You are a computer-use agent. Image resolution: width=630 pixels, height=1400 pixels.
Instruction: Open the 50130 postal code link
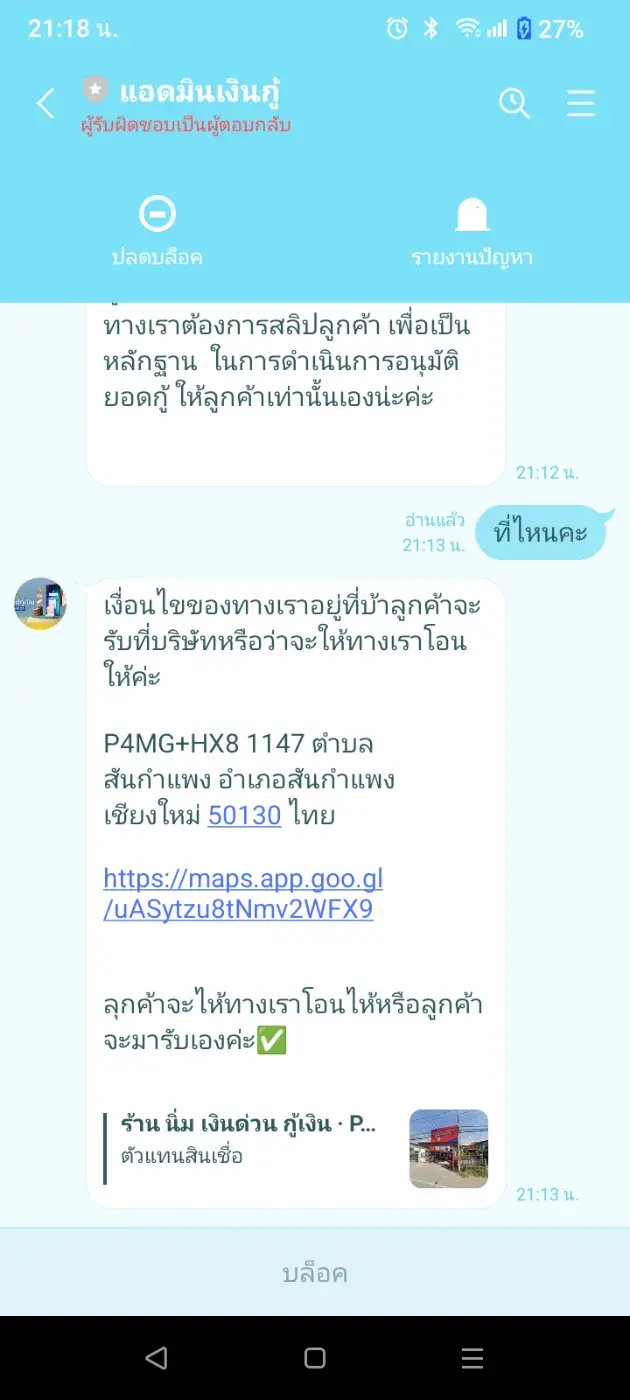click(x=244, y=815)
